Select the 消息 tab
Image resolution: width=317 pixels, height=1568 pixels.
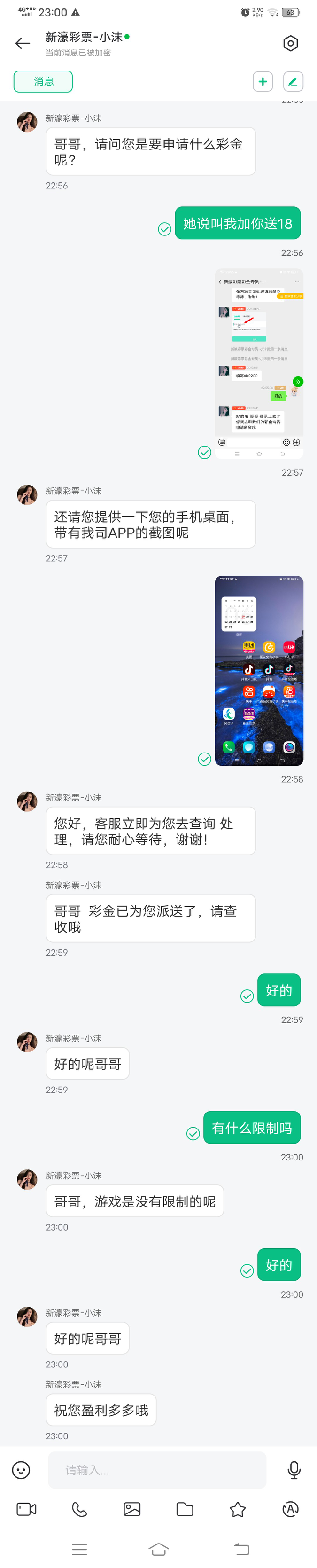click(43, 82)
